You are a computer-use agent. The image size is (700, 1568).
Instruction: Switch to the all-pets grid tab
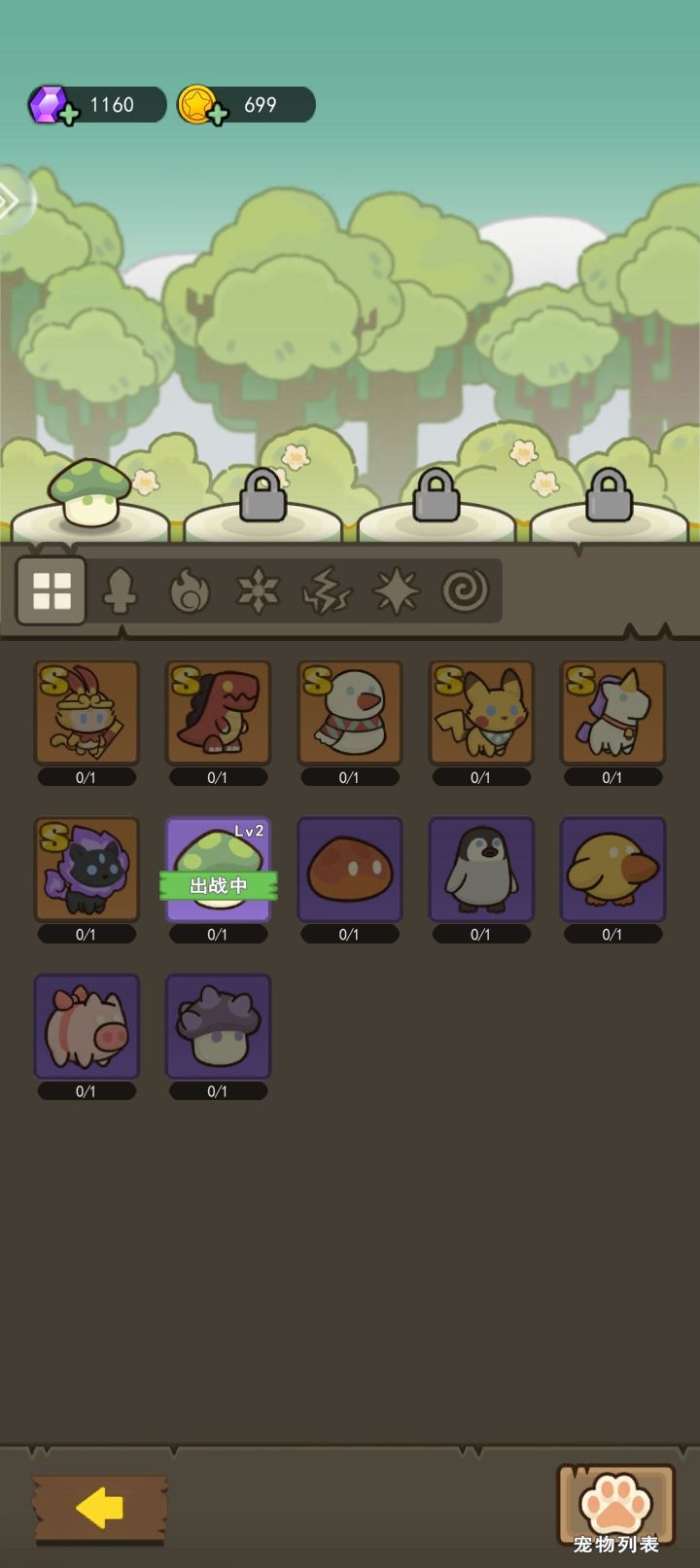coord(52,588)
